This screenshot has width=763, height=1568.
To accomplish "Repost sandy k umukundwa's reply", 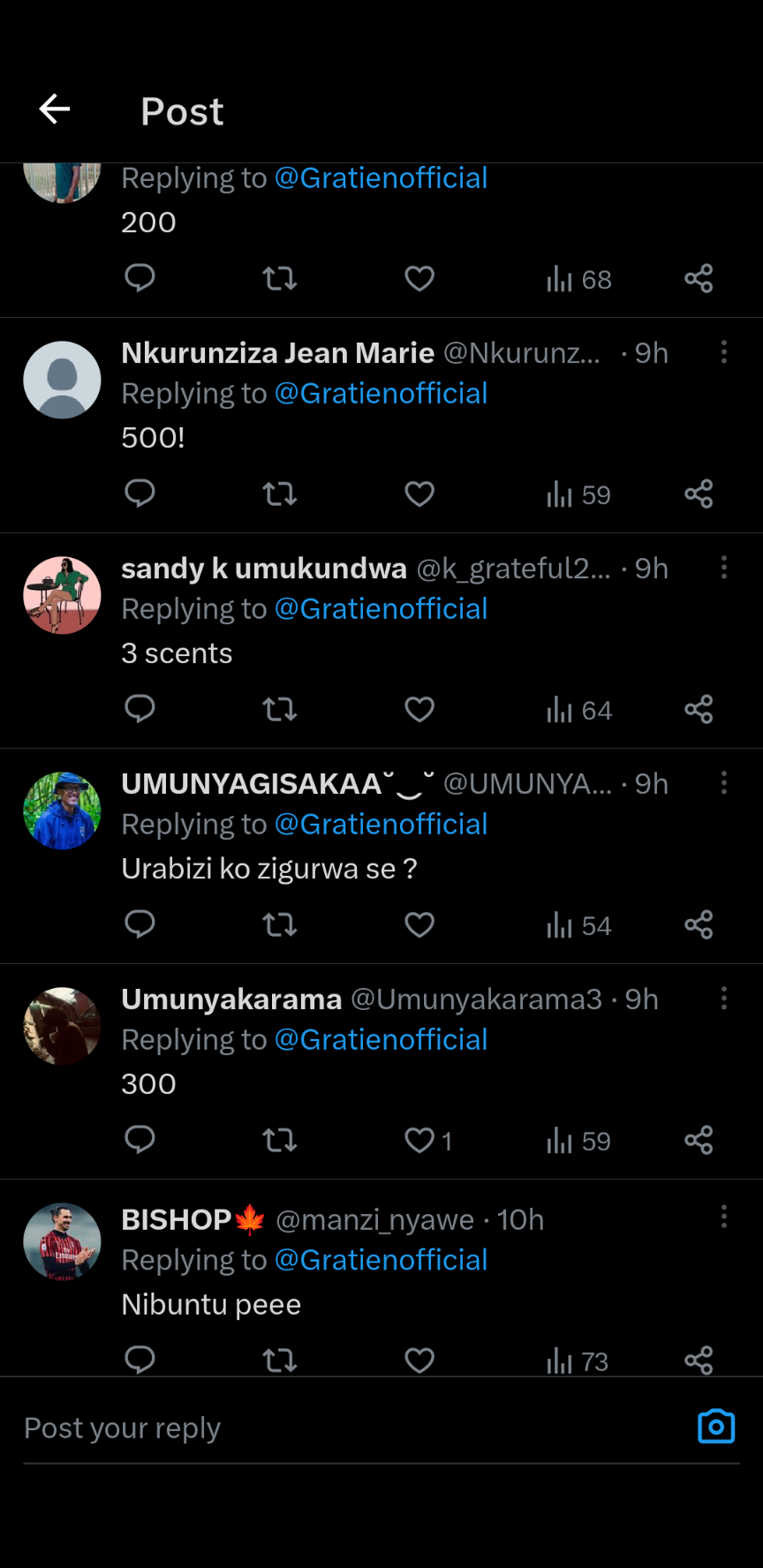I will [x=280, y=710].
